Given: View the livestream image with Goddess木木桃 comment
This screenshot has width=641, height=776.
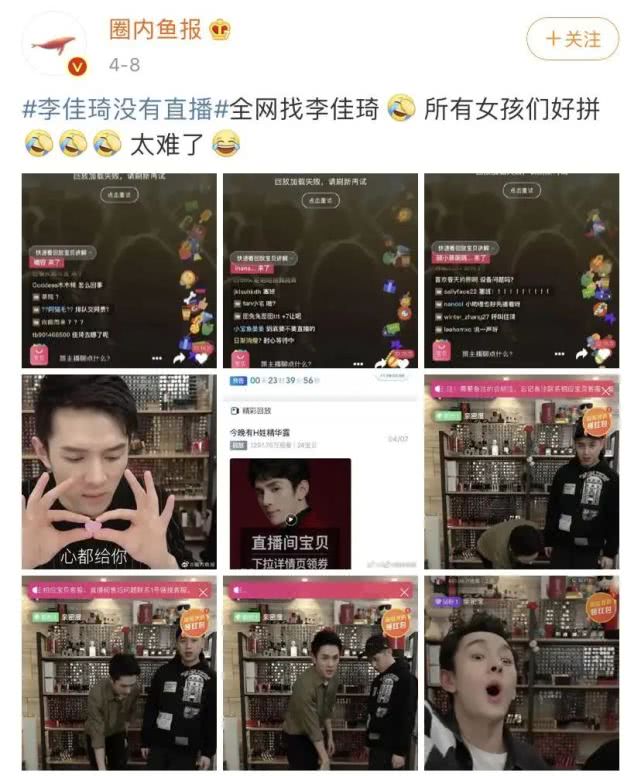Looking at the screenshot, I should (x=118, y=270).
